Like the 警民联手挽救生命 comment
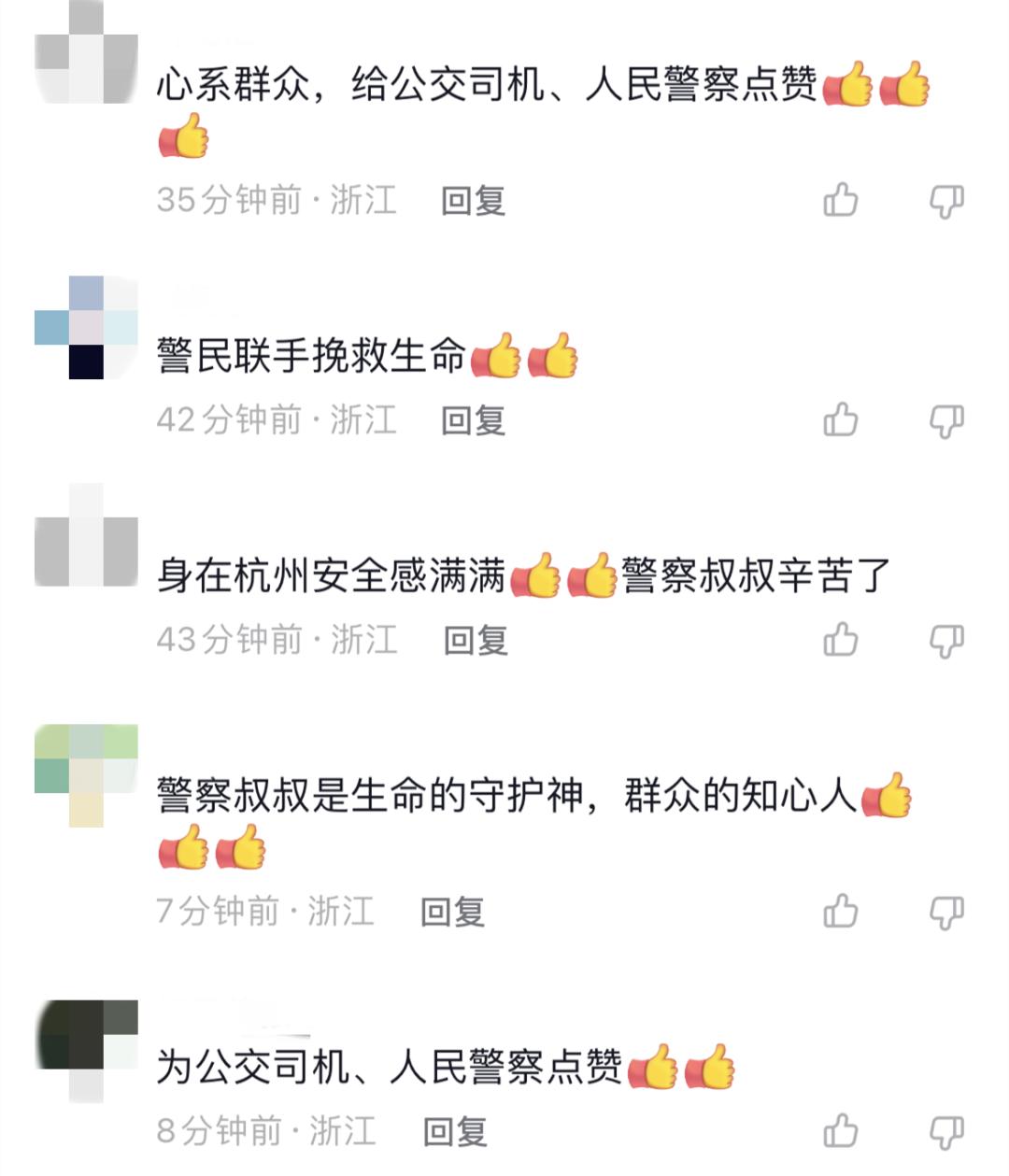The image size is (1009, 1176). pyautogui.click(x=841, y=420)
